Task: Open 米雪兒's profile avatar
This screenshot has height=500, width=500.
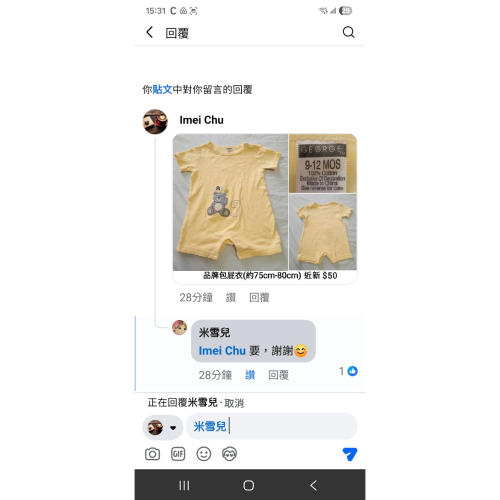Action: click(179, 327)
